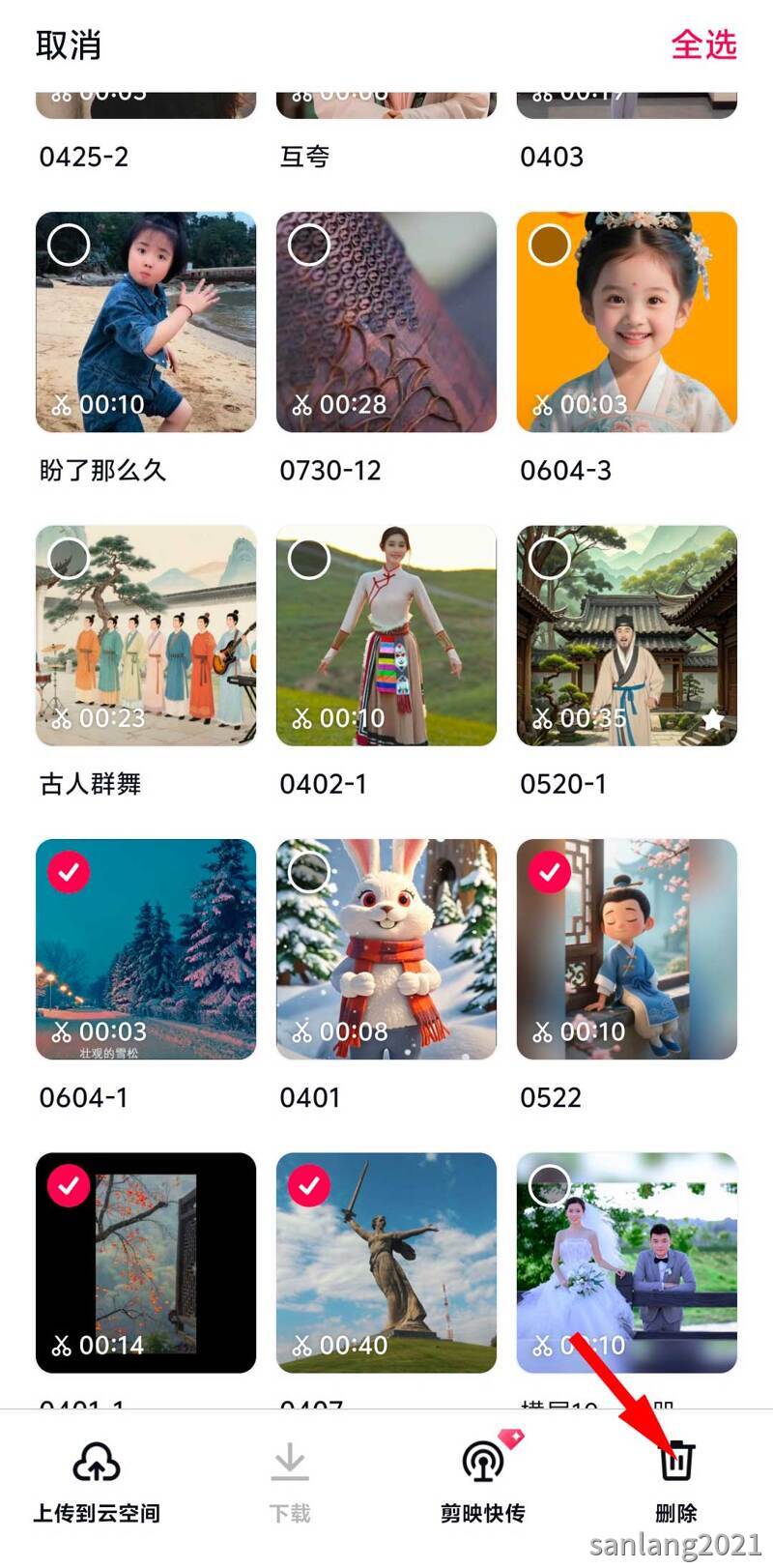The height and width of the screenshot is (1568, 773).
Task: Deselect the 00:40 statue draft
Action: click(x=309, y=1185)
